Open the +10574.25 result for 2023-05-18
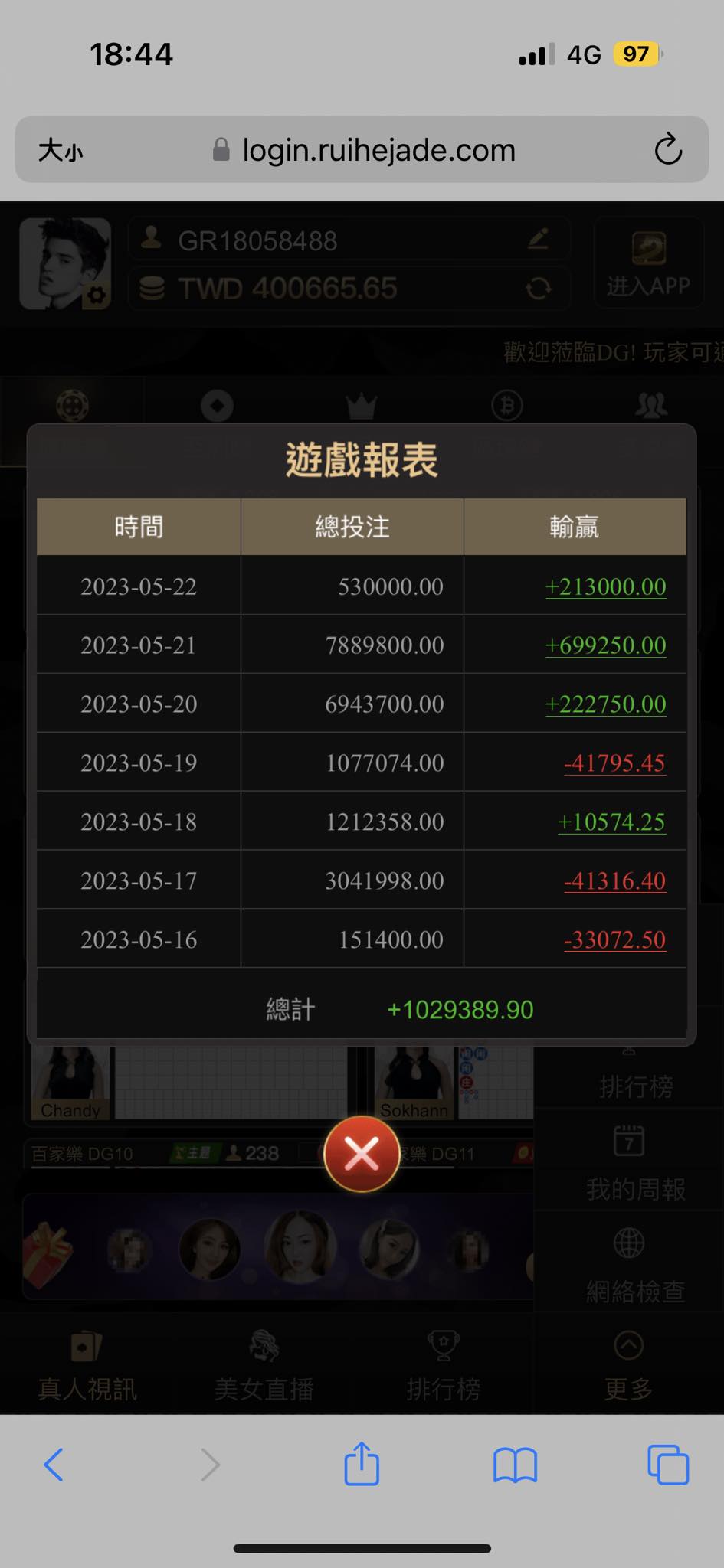 pos(611,822)
